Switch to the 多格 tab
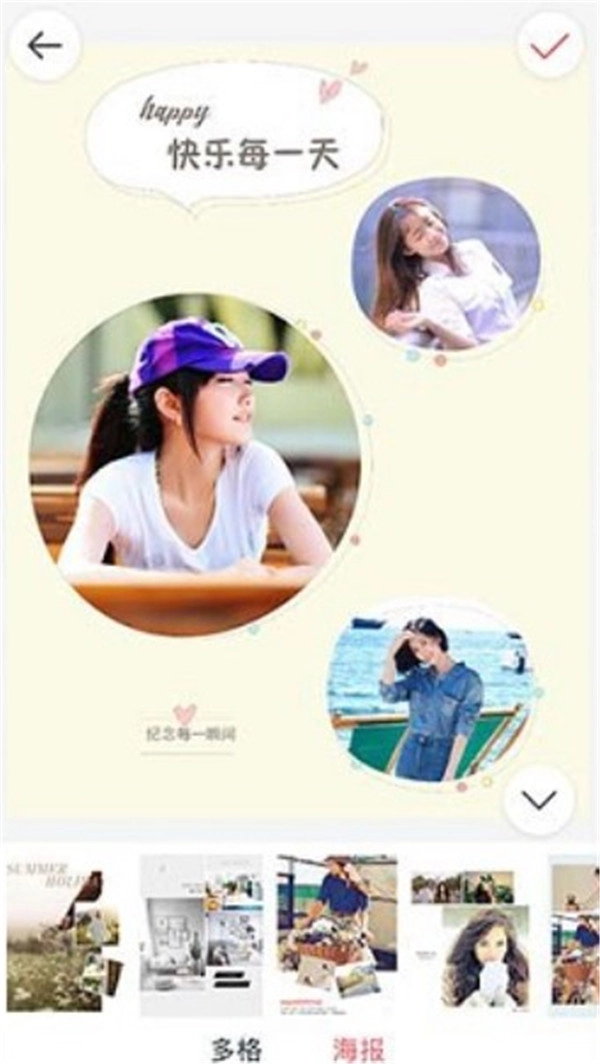This screenshot has height=1064, width=600. tap(237, 1048)
